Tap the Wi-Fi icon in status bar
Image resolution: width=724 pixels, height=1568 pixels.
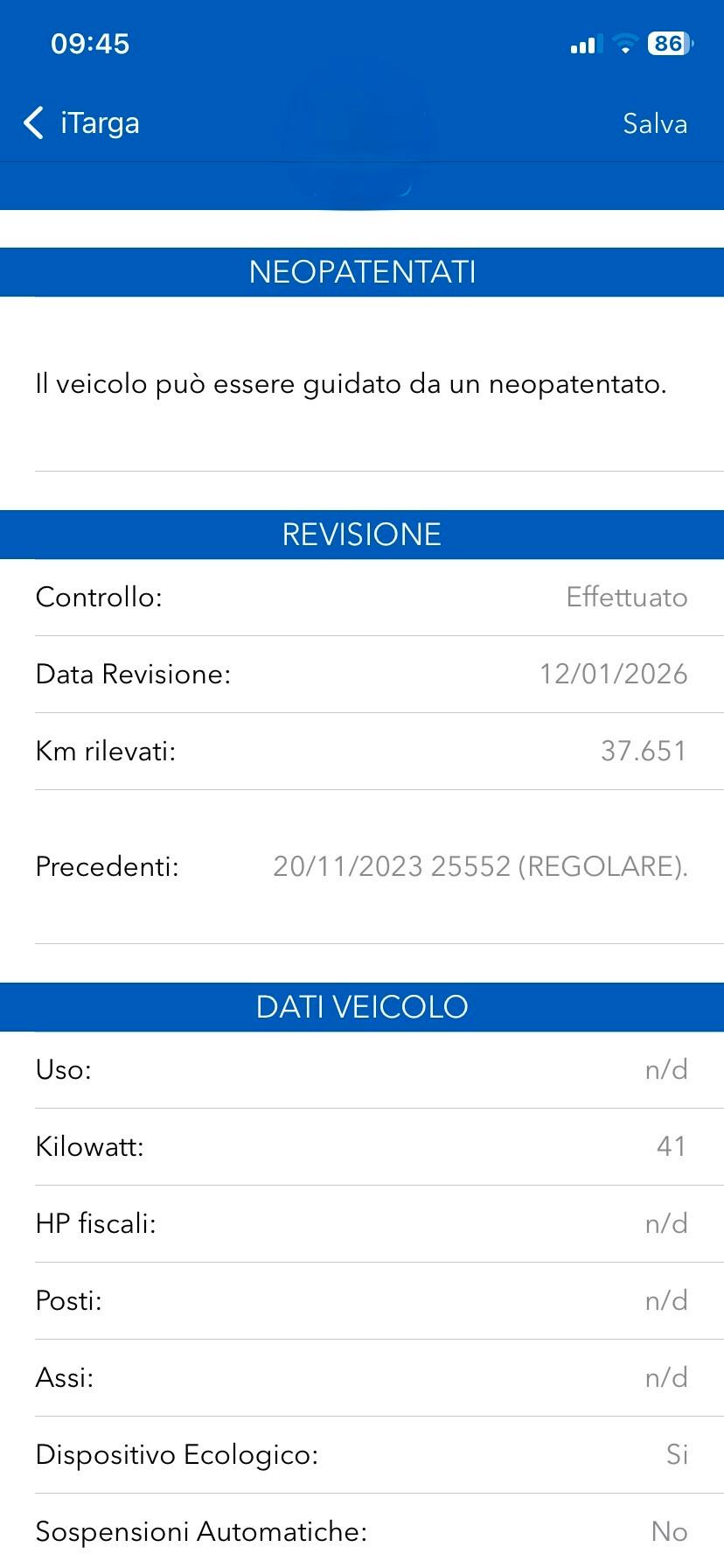[624, 44]
